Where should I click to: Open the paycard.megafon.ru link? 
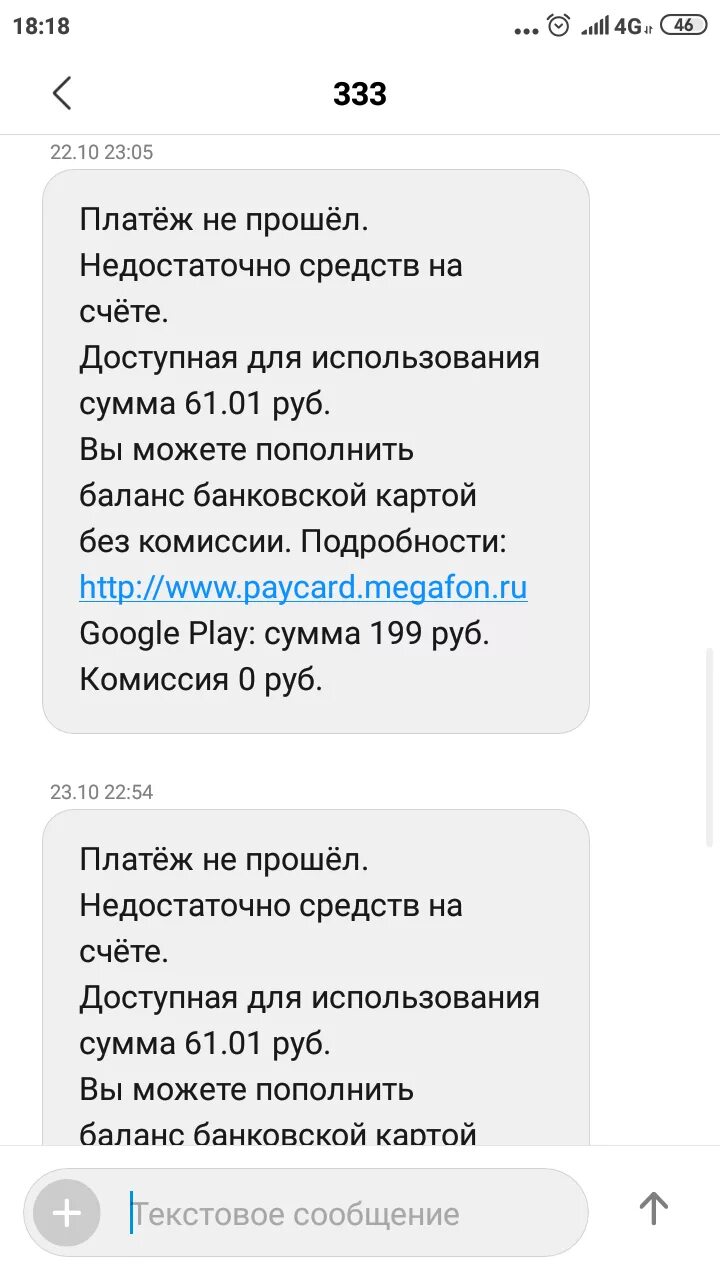coord(303,588)
